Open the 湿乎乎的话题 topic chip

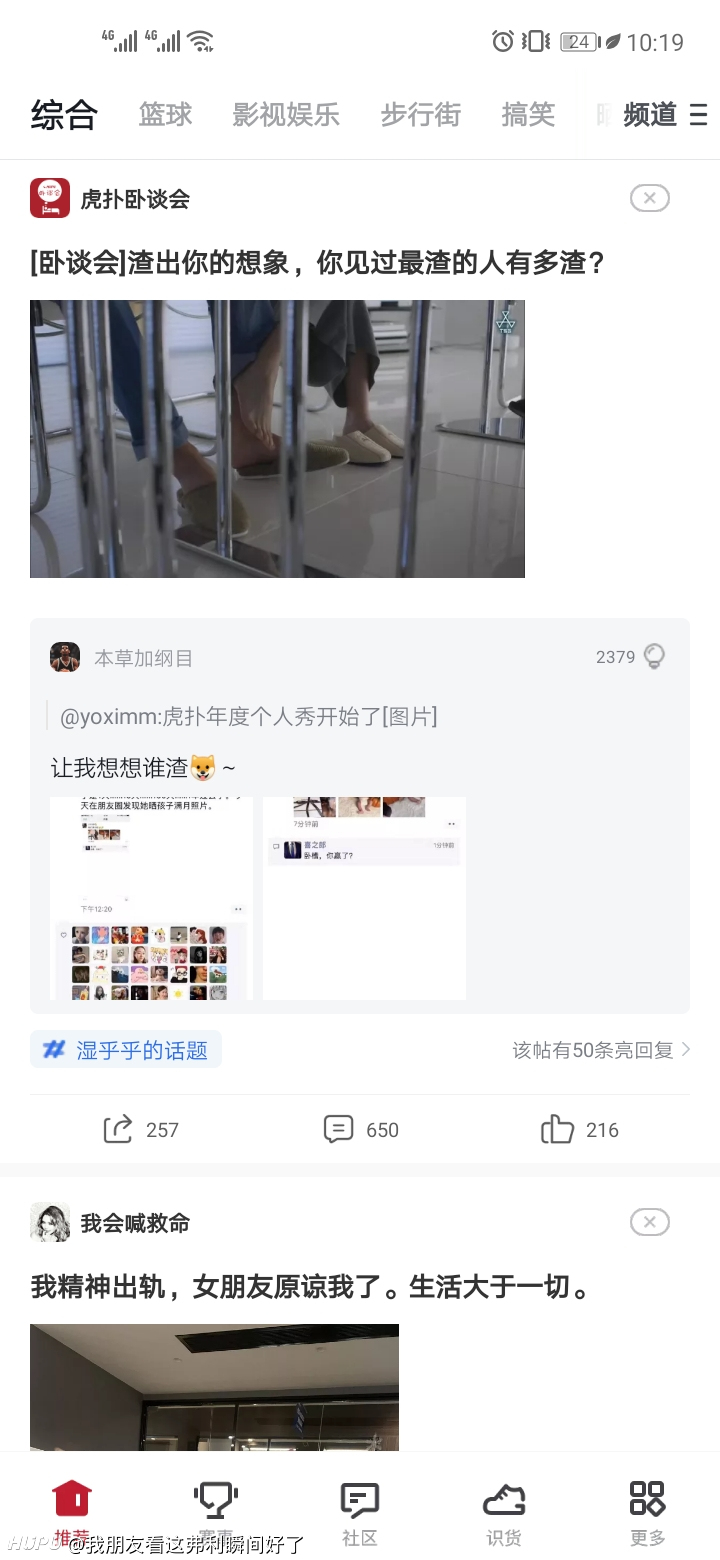126,1049
